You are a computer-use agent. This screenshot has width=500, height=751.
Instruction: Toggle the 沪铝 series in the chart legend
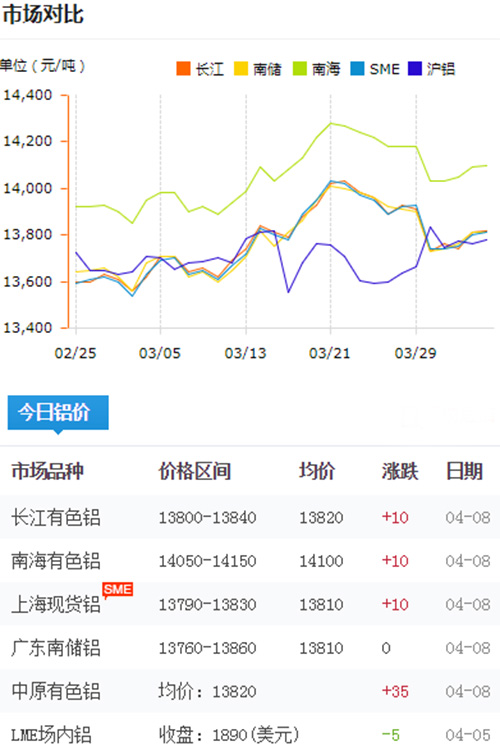click(432, 69)
